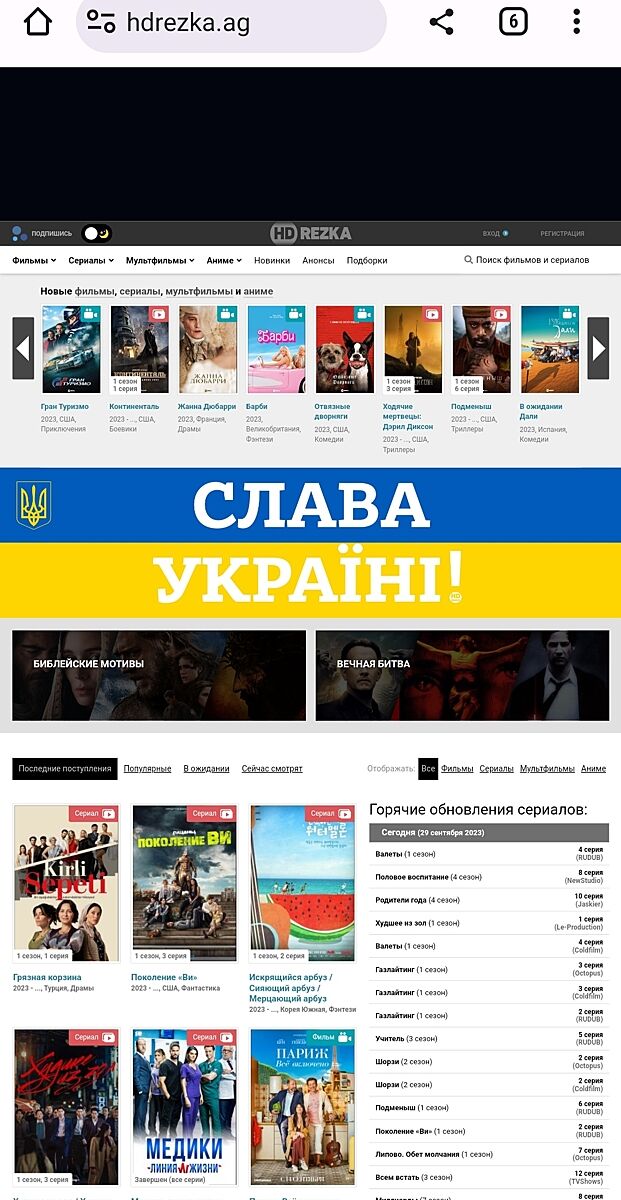The height and width of the screenshot is (1200, 621).
Task: Open the browser tab switcher
Action: tap(513, 22)
